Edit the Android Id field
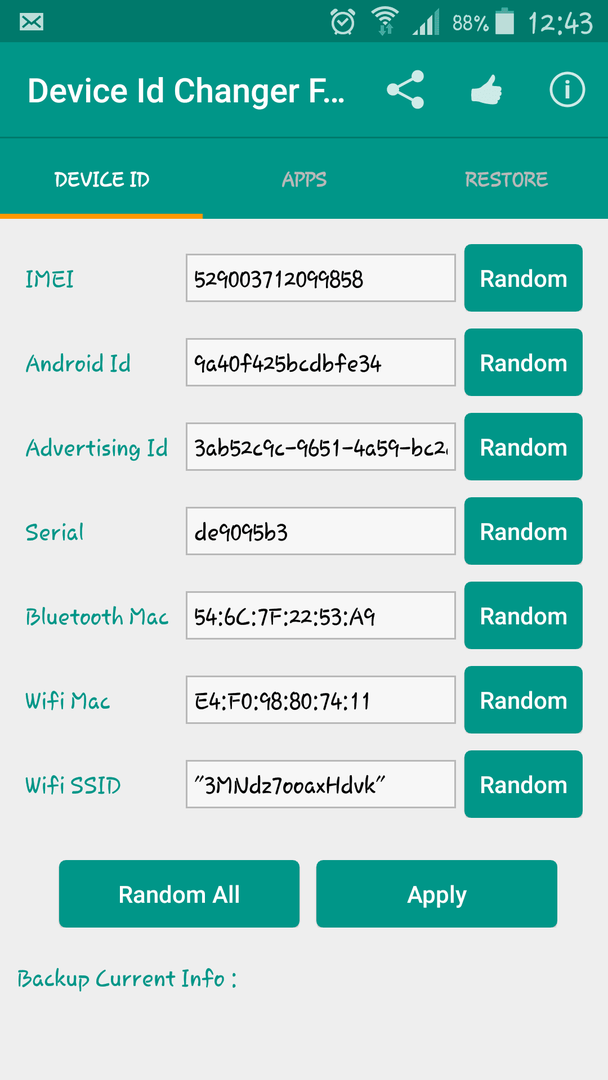 click(x=321, y=362)
